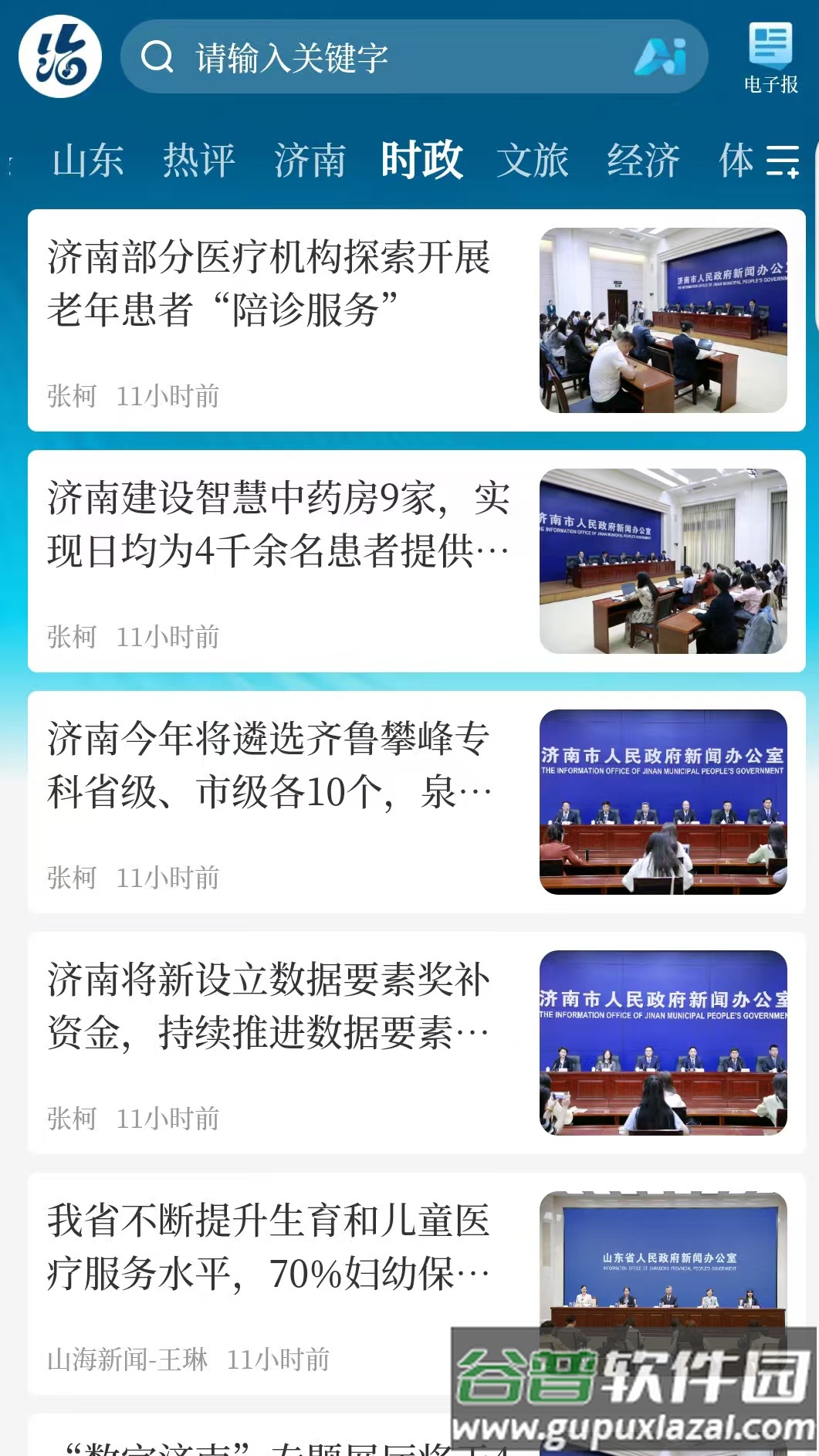
Task: Tap the keyword search box
Action: 386,58
